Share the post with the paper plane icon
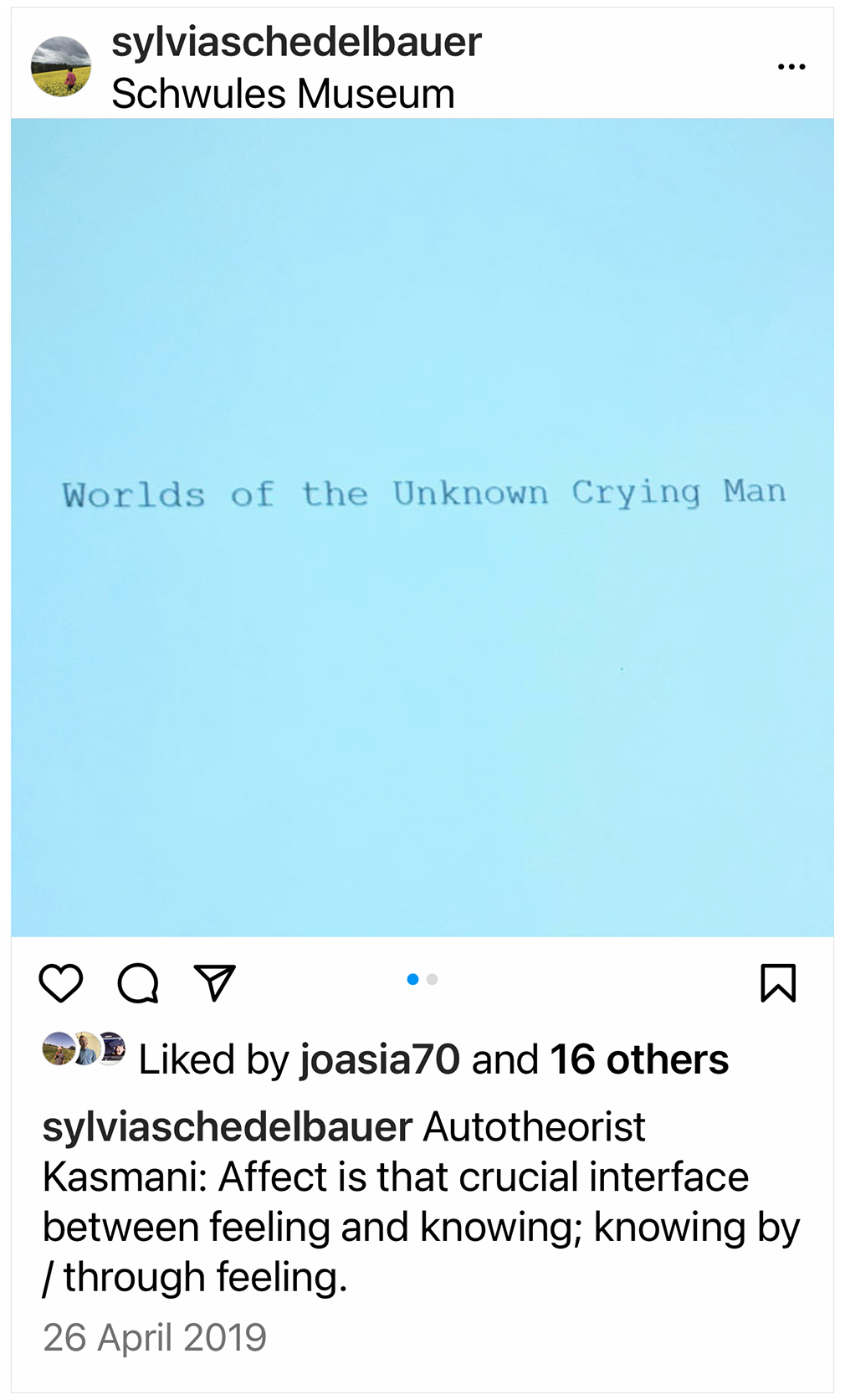Image resolution: width=845 pixels, height=1400 pixels. (x=214, y=982)
